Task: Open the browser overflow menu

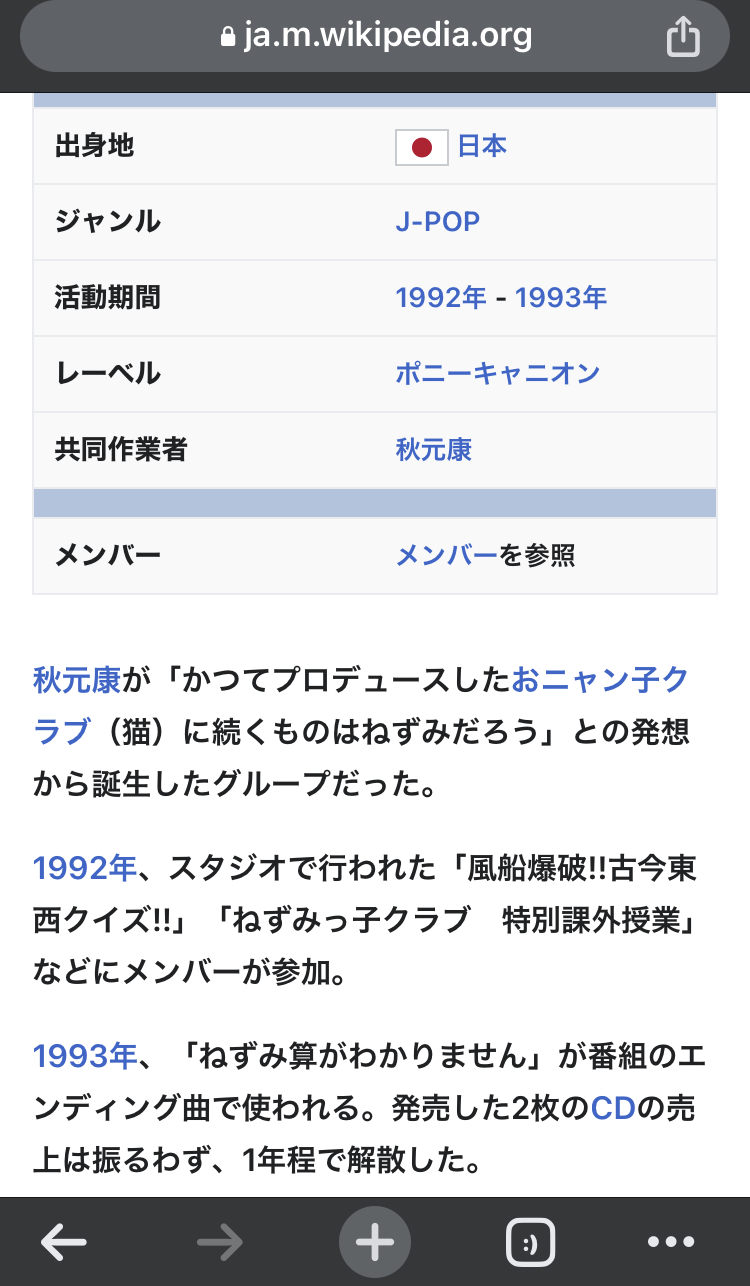Action: pos(669,1242)
